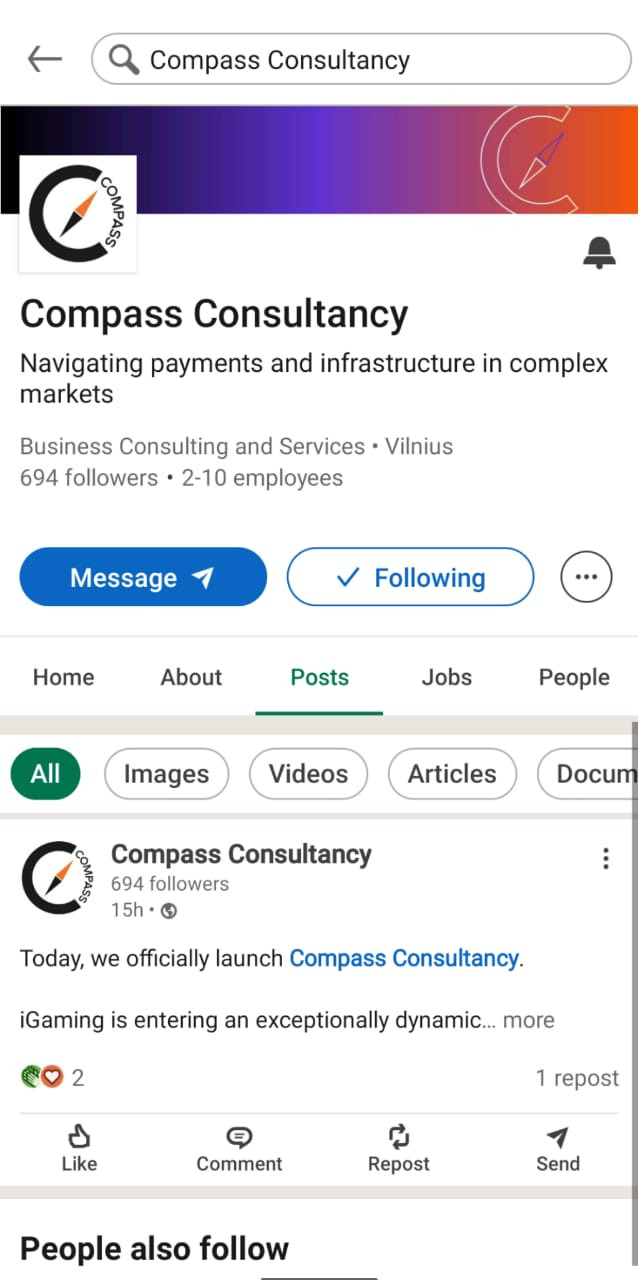Send the post to someone

click(x=557, y=1148)
